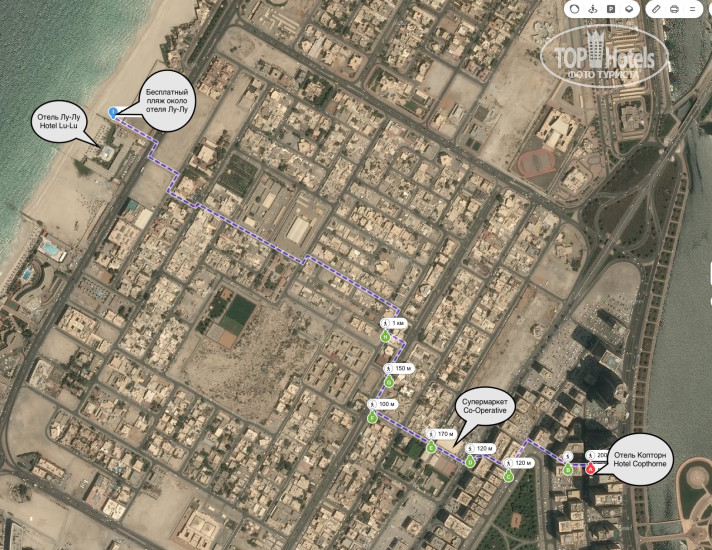This screenshot has width=712, height=550.
Task: Tap the red route destination marker
Action: click(x=591, y=467)
